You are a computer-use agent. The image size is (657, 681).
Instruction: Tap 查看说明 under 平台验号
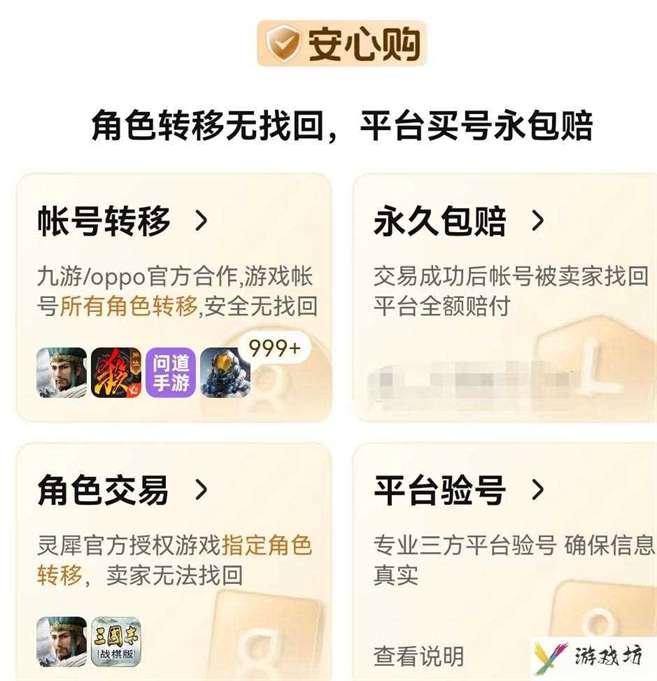418,656
